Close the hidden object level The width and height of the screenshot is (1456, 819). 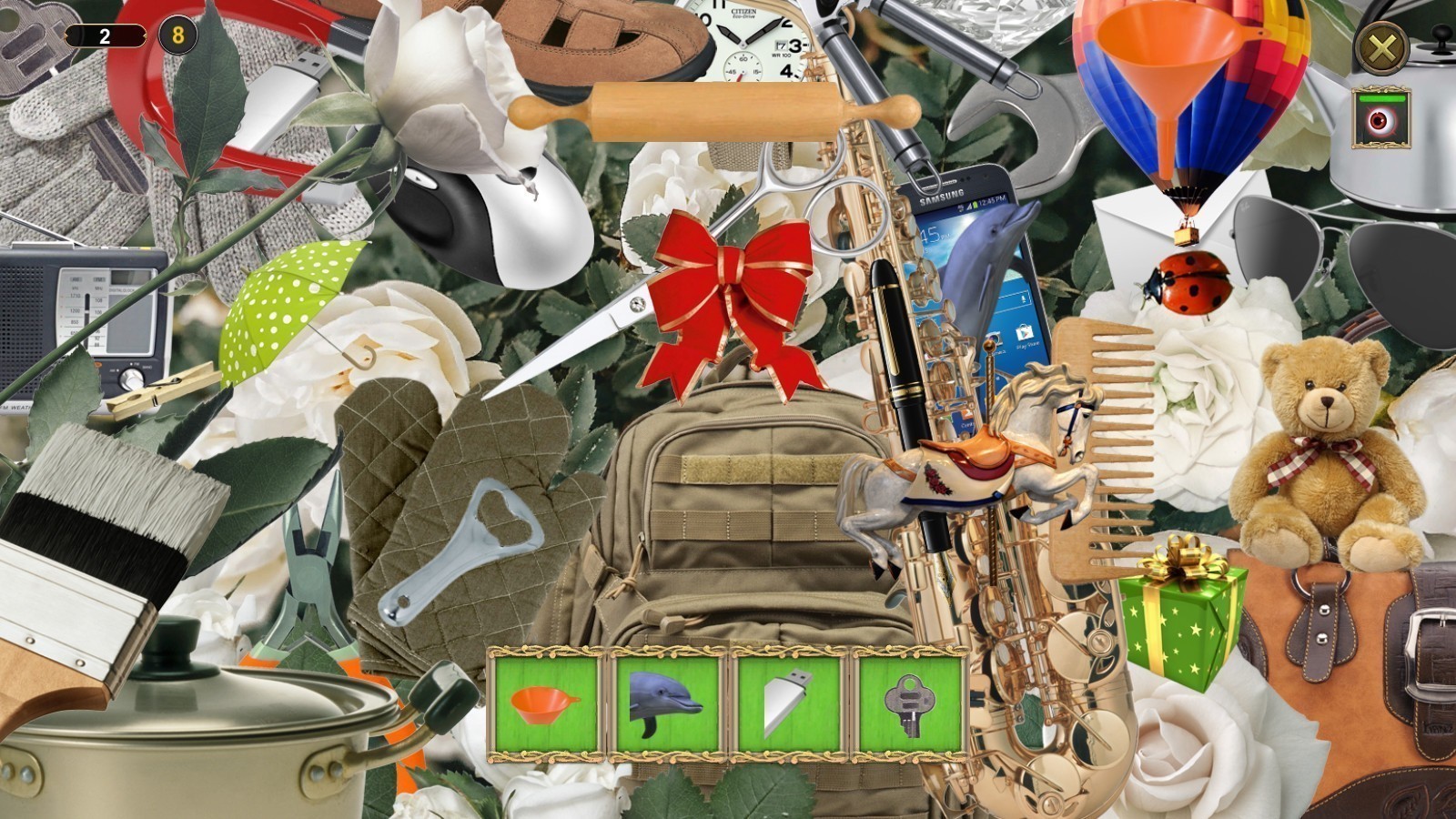point(1381,48)
